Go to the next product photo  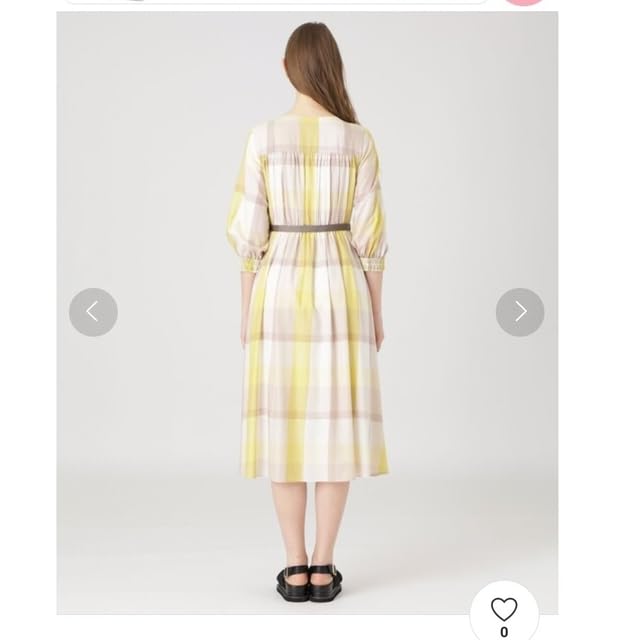coord(520,312)
